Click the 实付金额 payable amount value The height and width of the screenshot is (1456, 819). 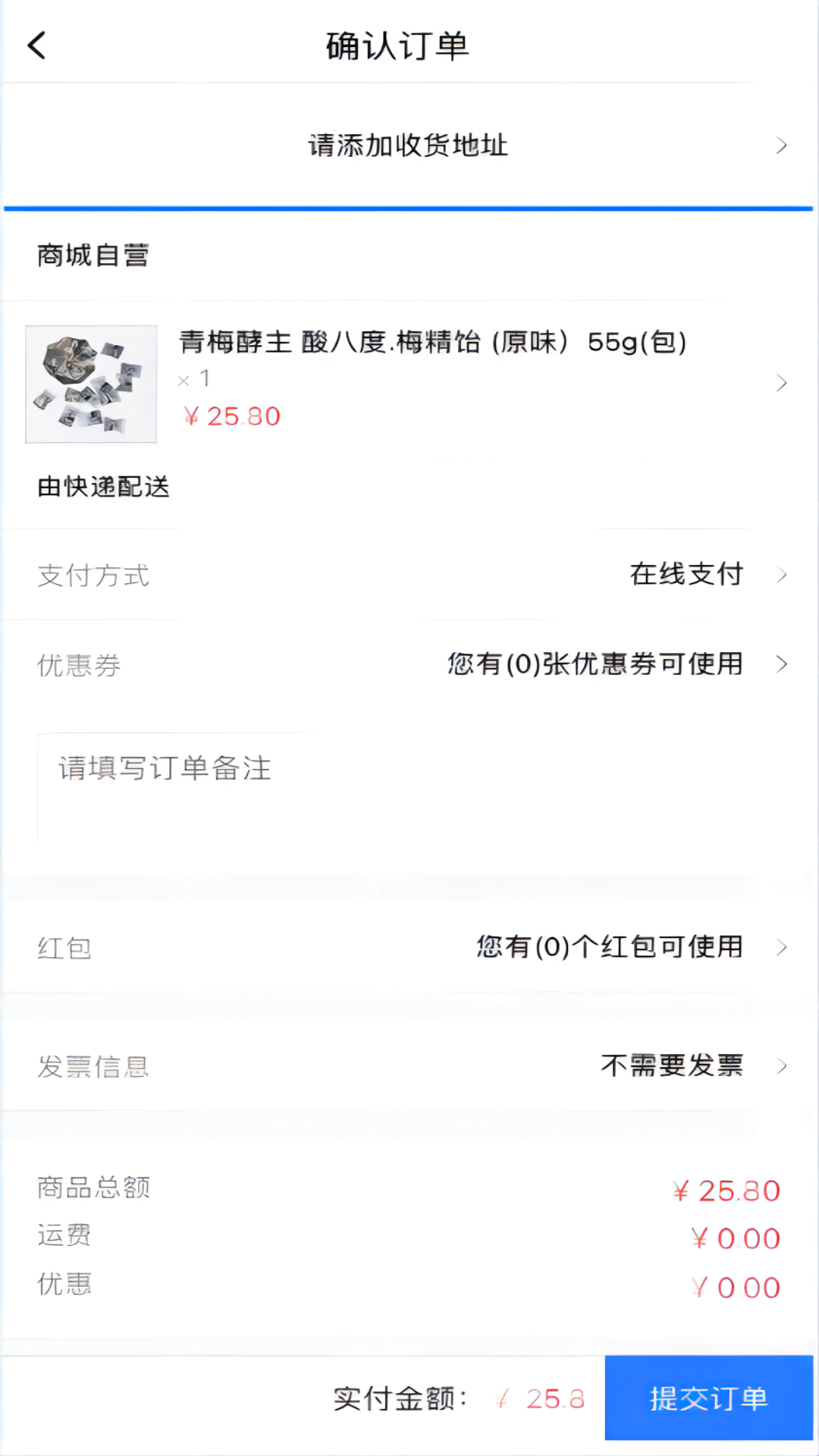(540, 1399)
